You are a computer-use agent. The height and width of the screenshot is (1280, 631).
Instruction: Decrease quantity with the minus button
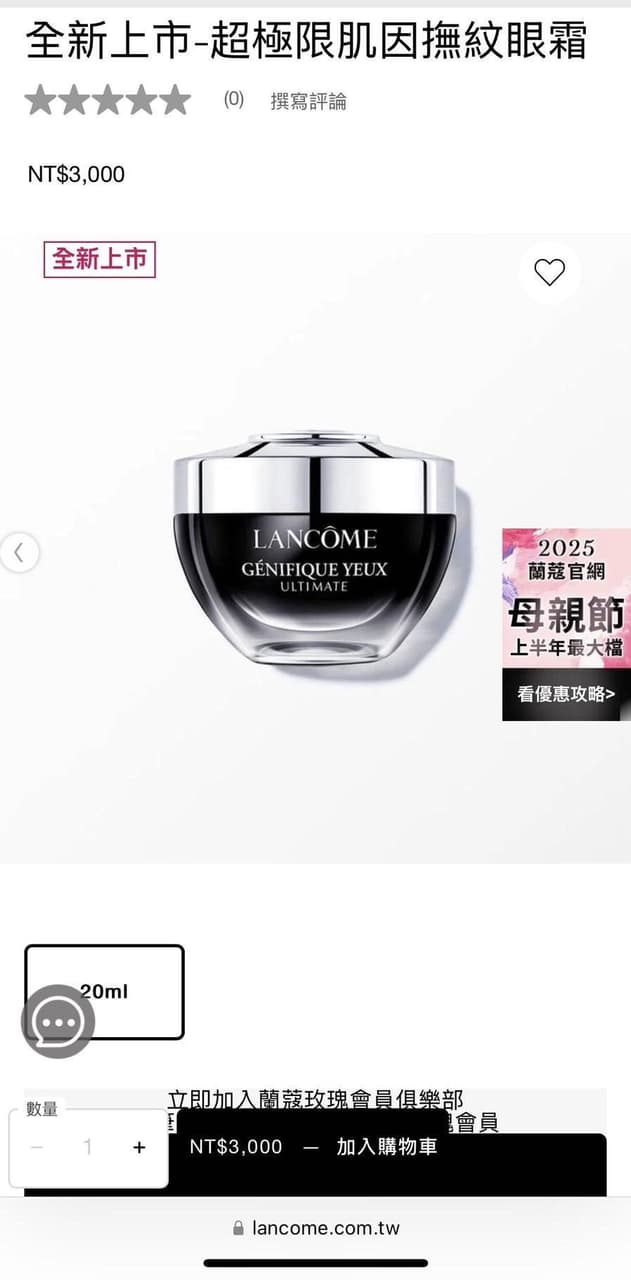click(x=37, y=1148)
